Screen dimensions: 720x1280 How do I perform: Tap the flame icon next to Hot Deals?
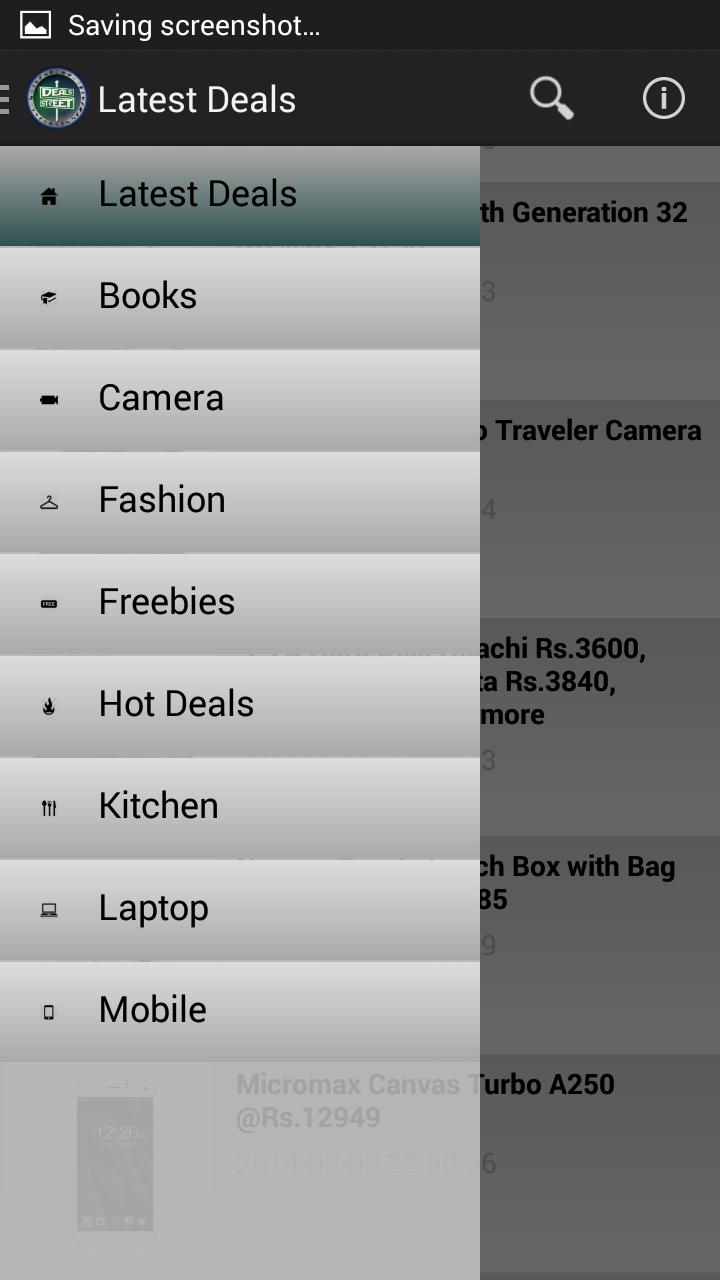click(x=47, y=703)
